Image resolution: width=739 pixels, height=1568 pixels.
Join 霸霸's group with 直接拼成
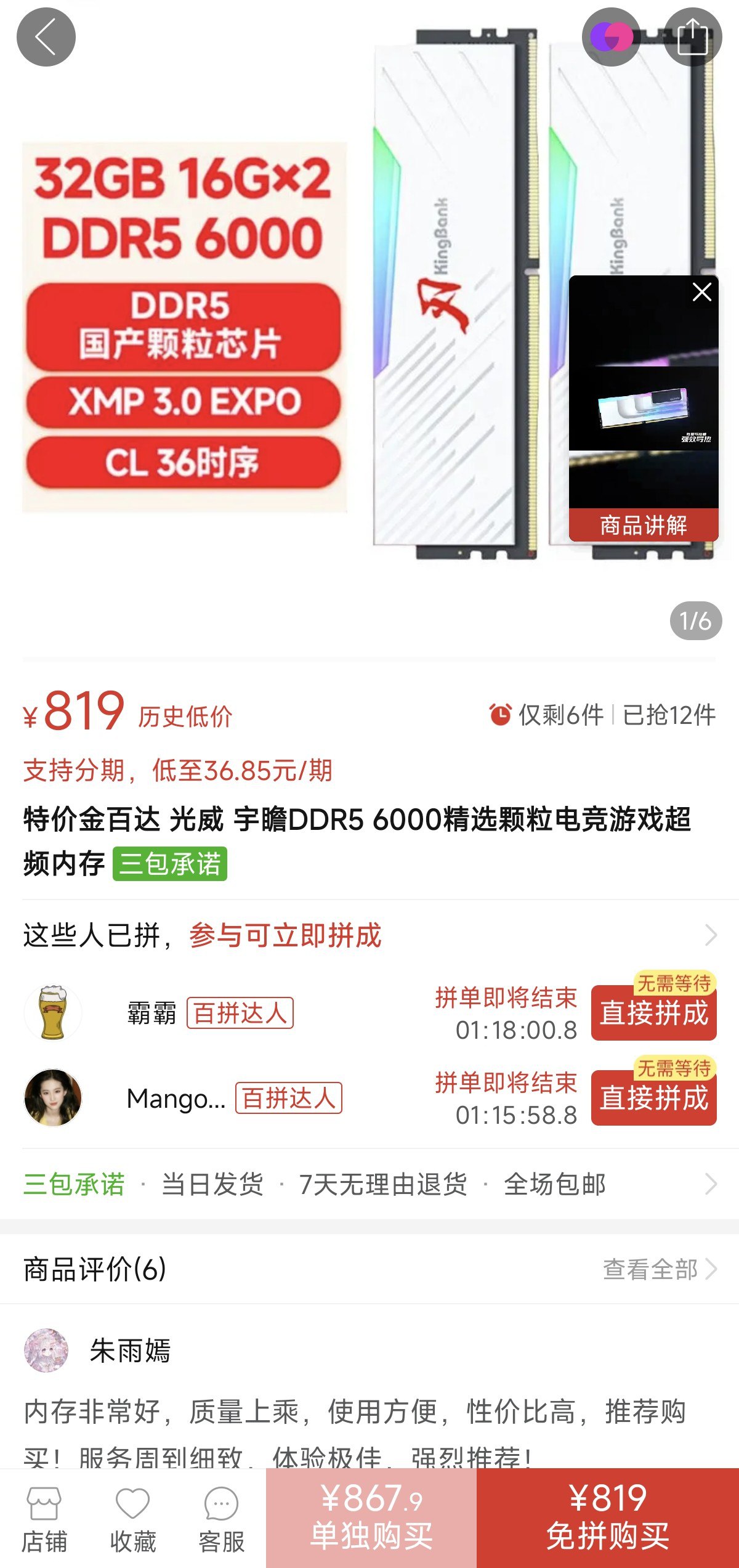[653, 1013]
